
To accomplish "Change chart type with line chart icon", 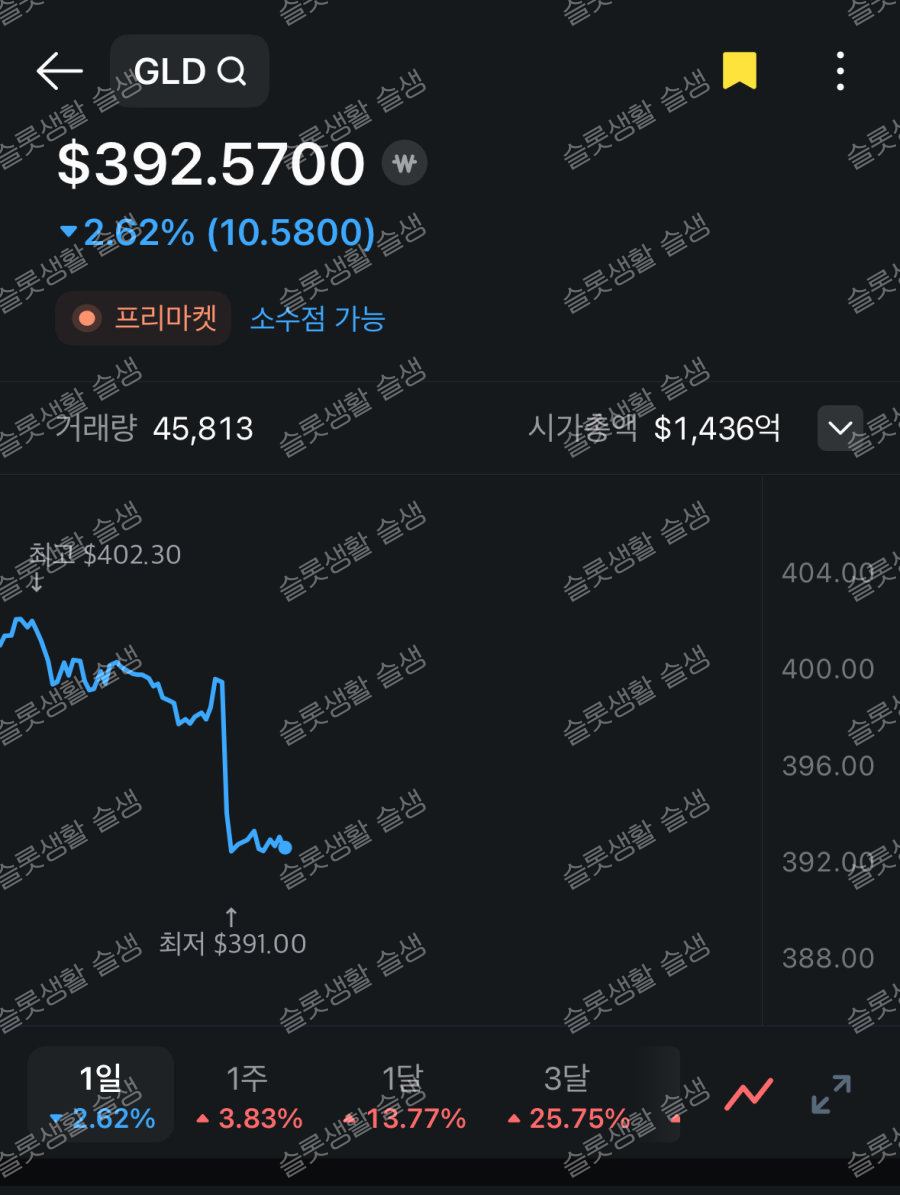I will point(749,1094).
